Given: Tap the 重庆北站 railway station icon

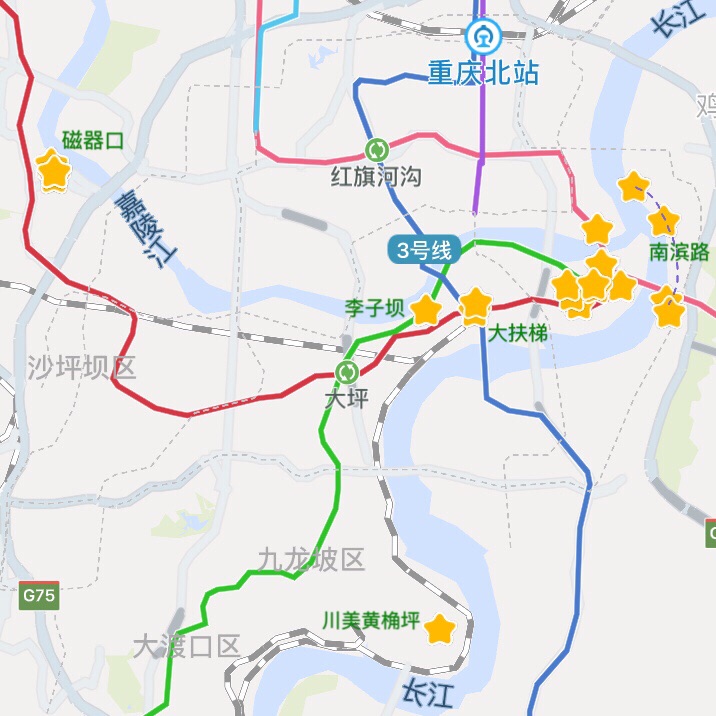Looking at the screenshot, I should pyautogui.click(x=481, y=38).
